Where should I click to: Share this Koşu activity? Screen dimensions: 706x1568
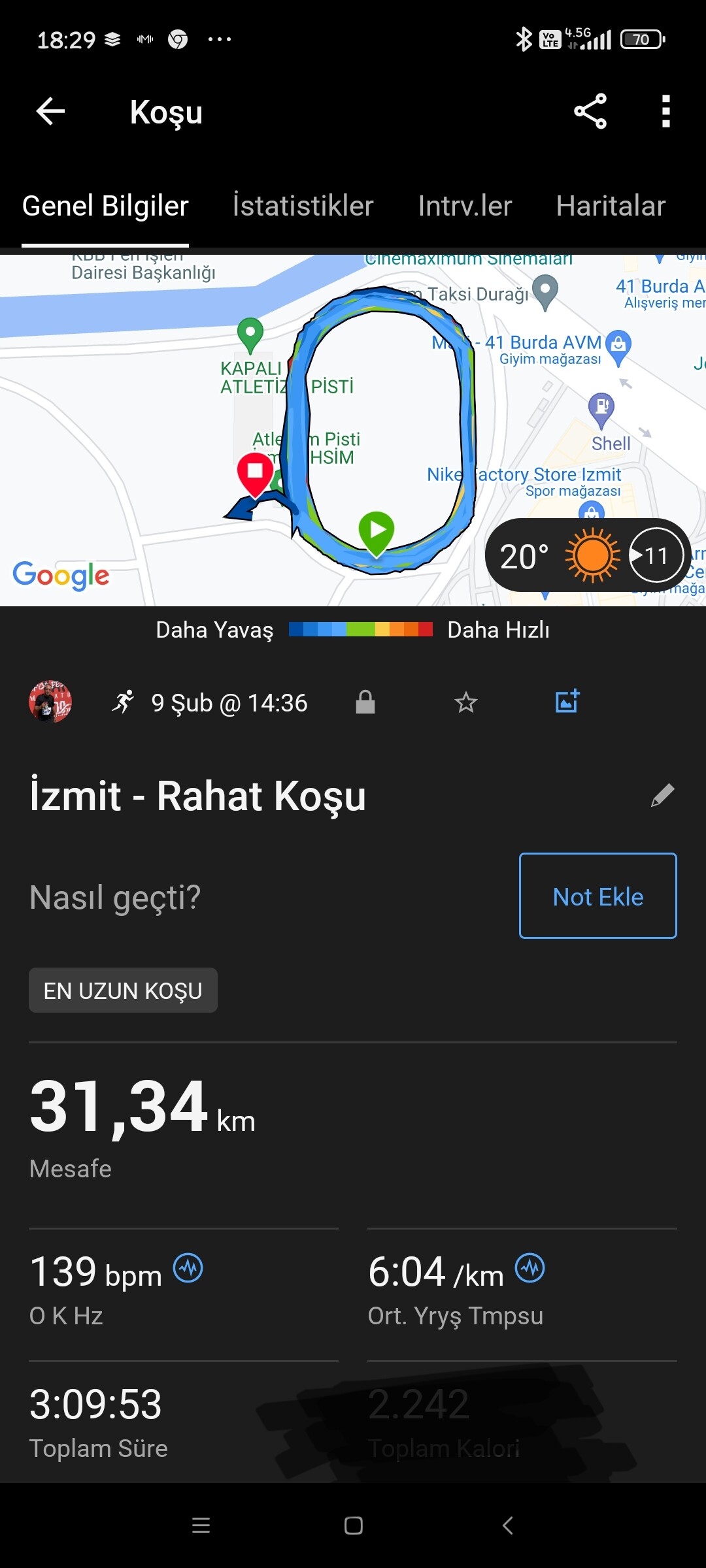click(590, 111)
